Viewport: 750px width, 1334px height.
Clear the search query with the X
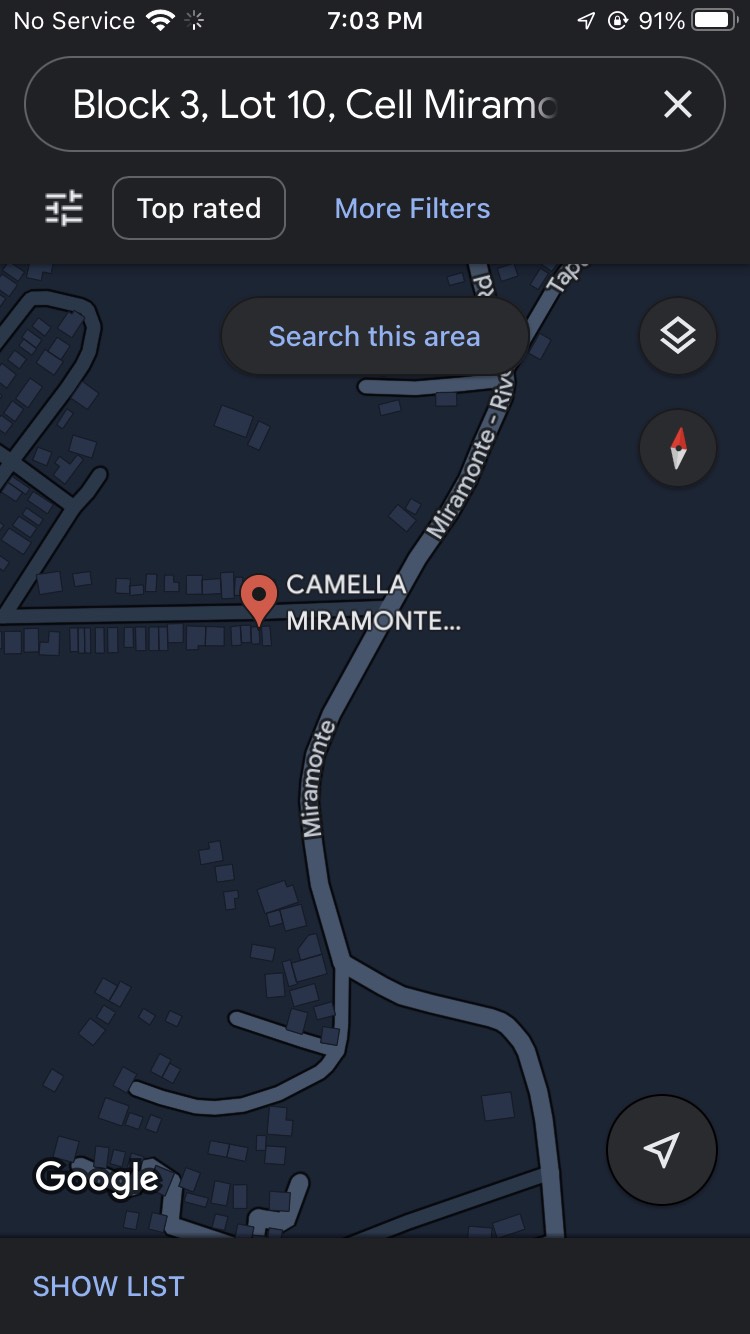(678, 104)
